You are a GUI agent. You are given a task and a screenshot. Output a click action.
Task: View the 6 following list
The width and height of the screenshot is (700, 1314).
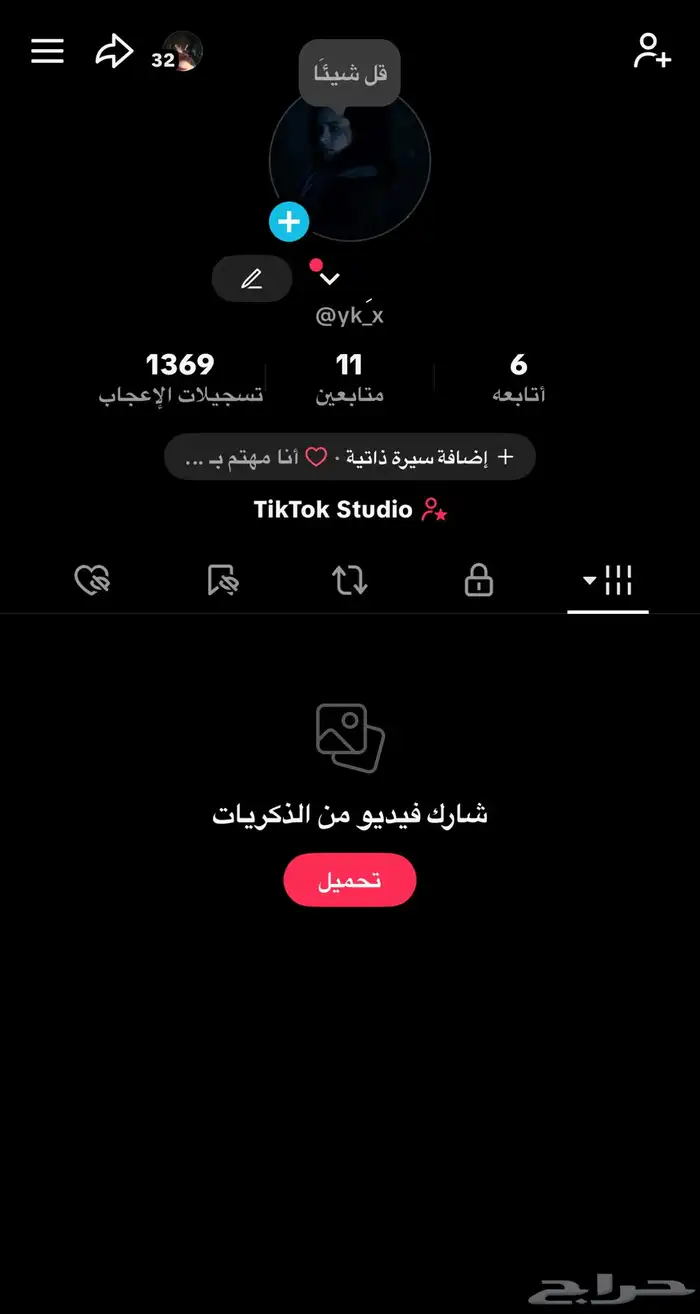point(518,377)
